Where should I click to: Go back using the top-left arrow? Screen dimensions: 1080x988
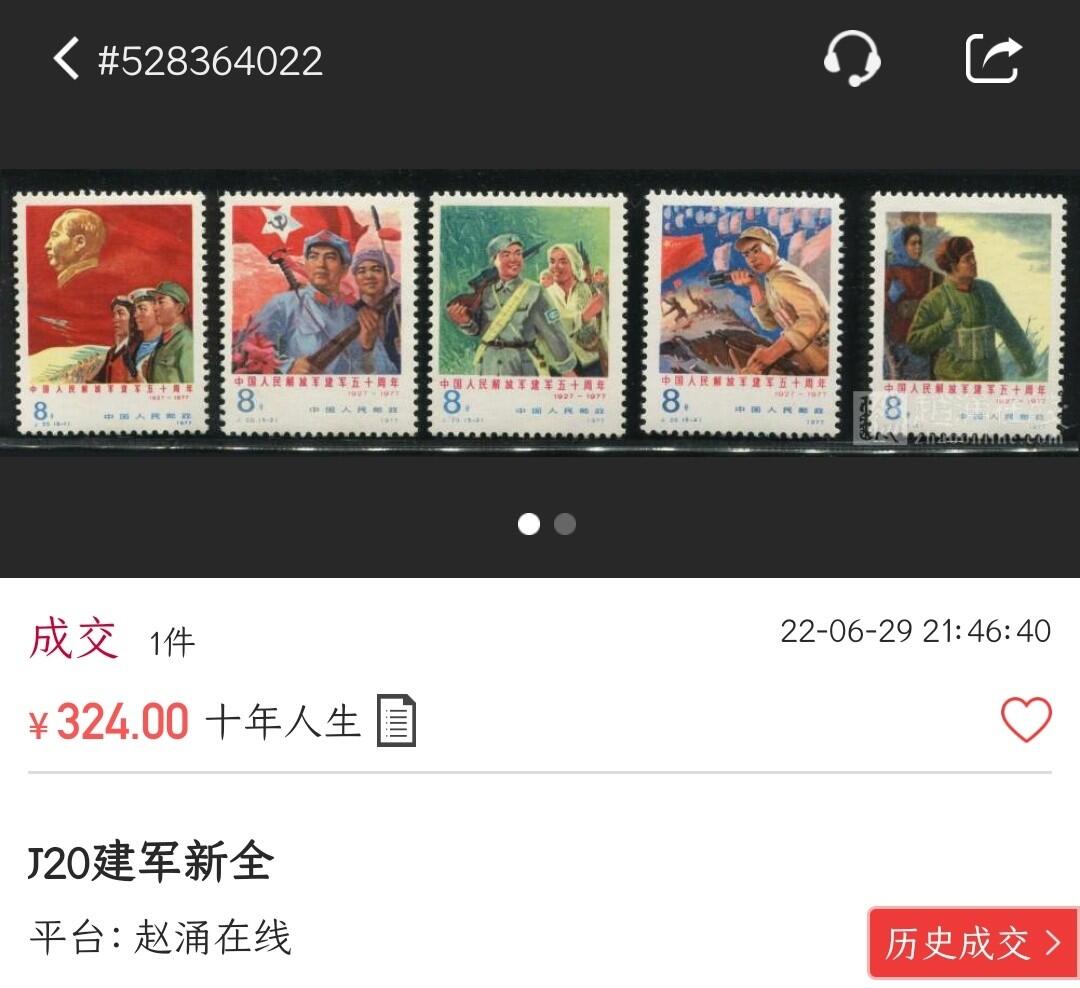66,59
